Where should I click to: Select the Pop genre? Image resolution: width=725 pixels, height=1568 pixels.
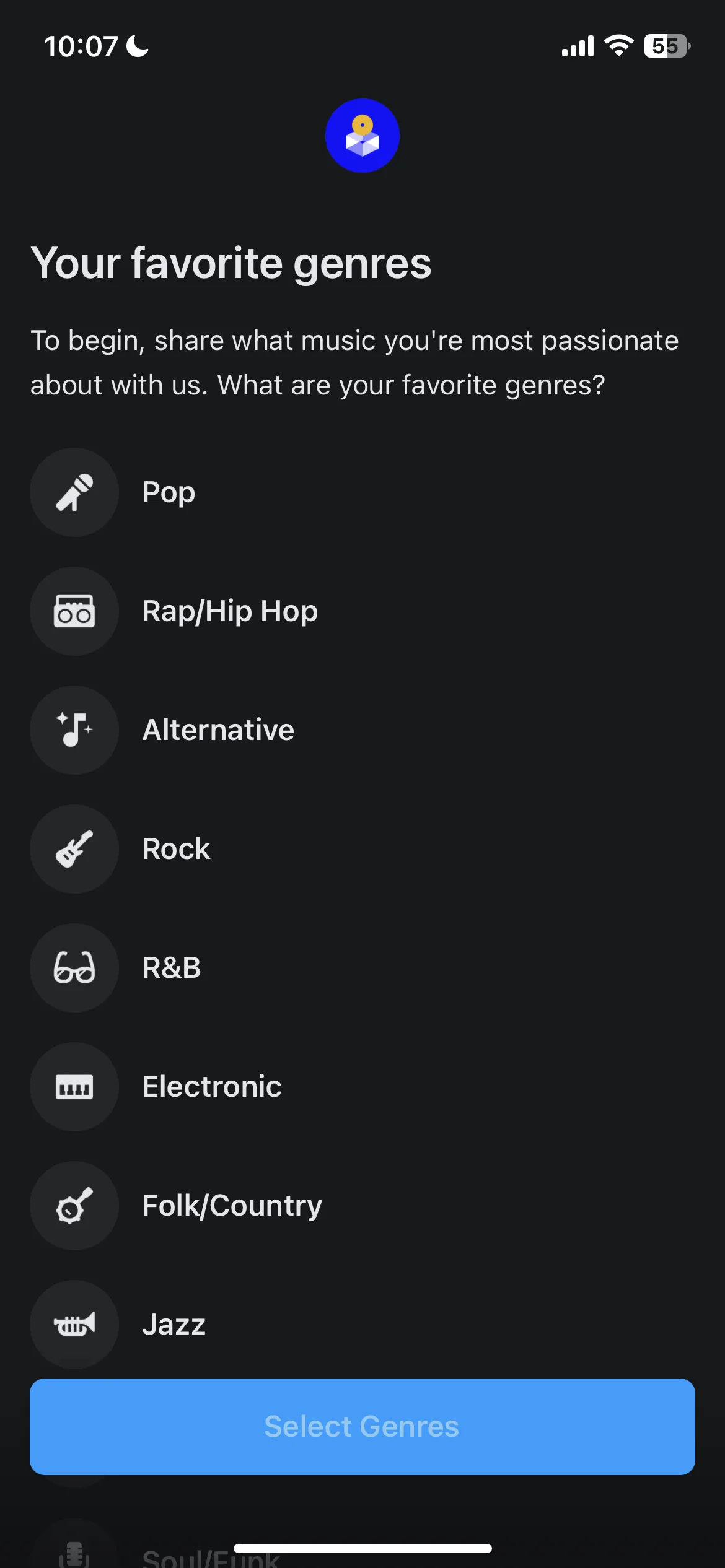(x=167, y=492)
